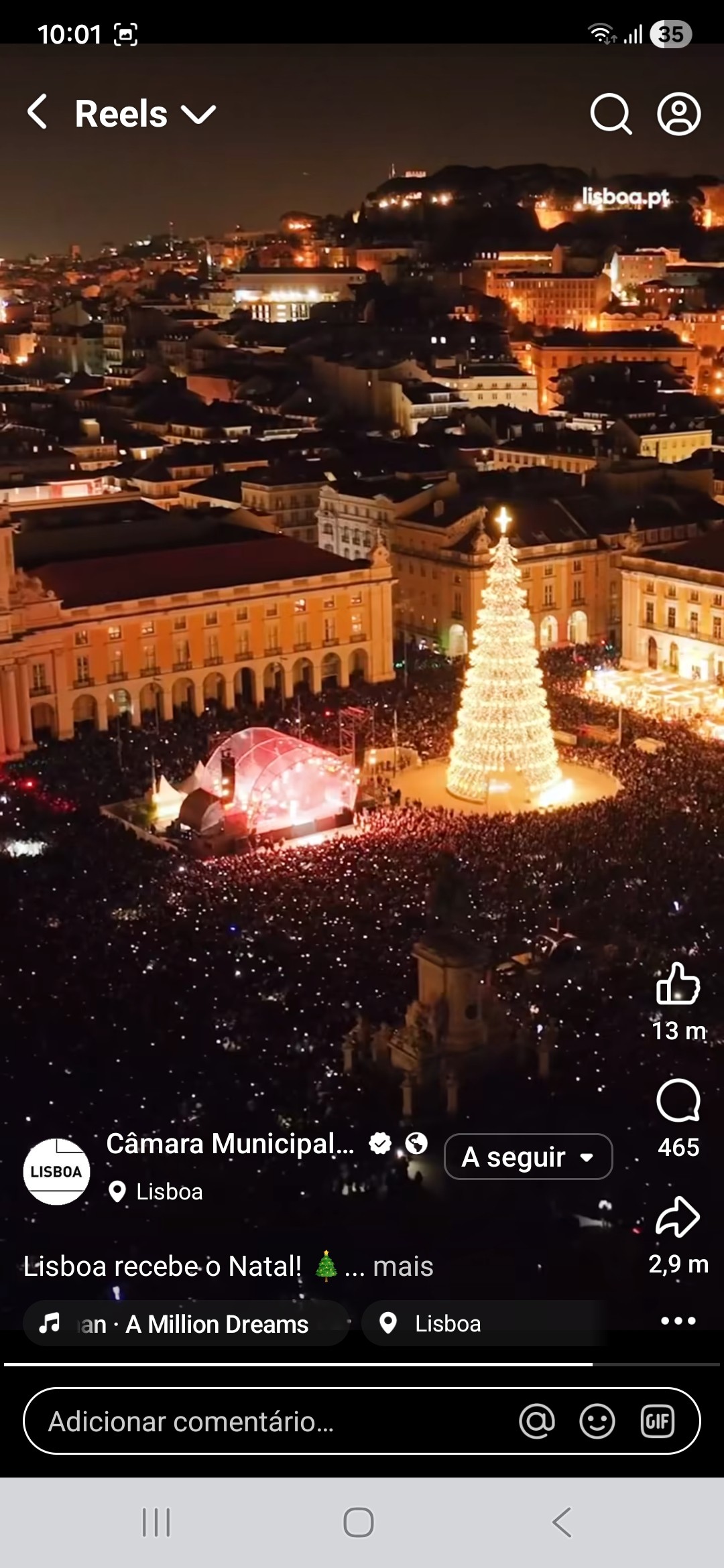Like this reel
This screenshot has height=1568, width=724.
(x=678, y=984)
